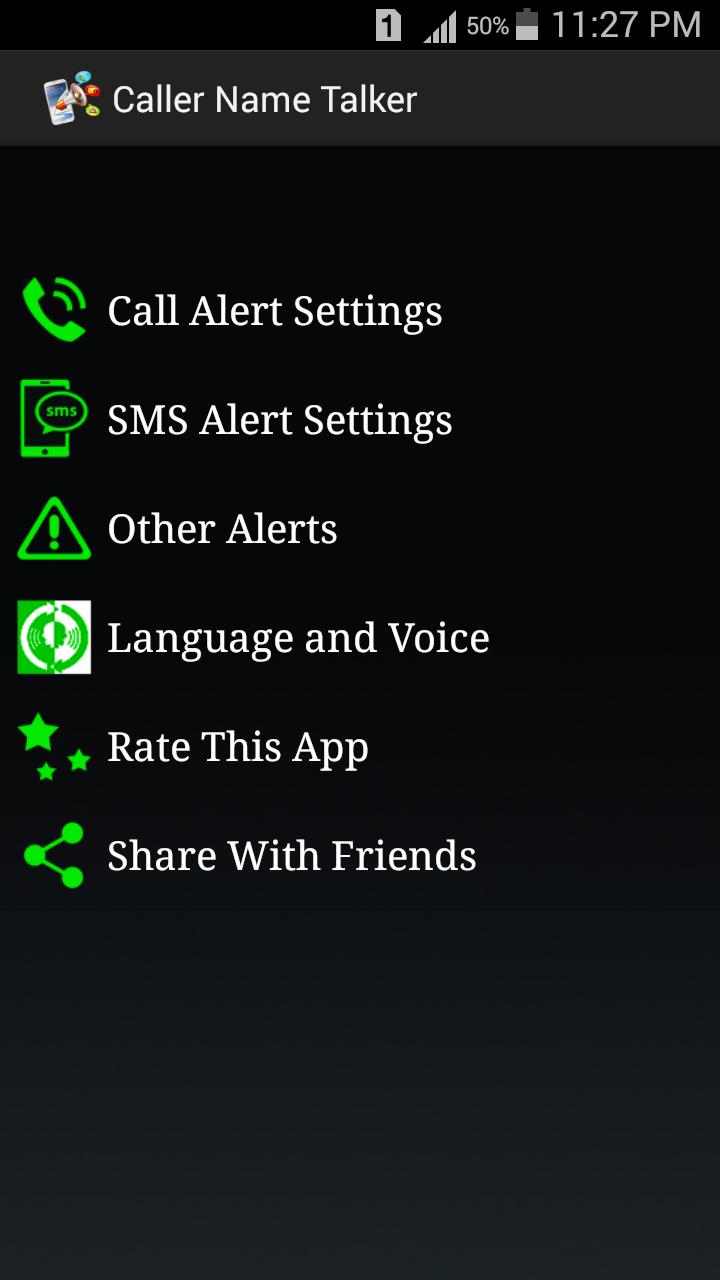Click the 50 percent battery text
720x1280 pixels.
[486, 26]
